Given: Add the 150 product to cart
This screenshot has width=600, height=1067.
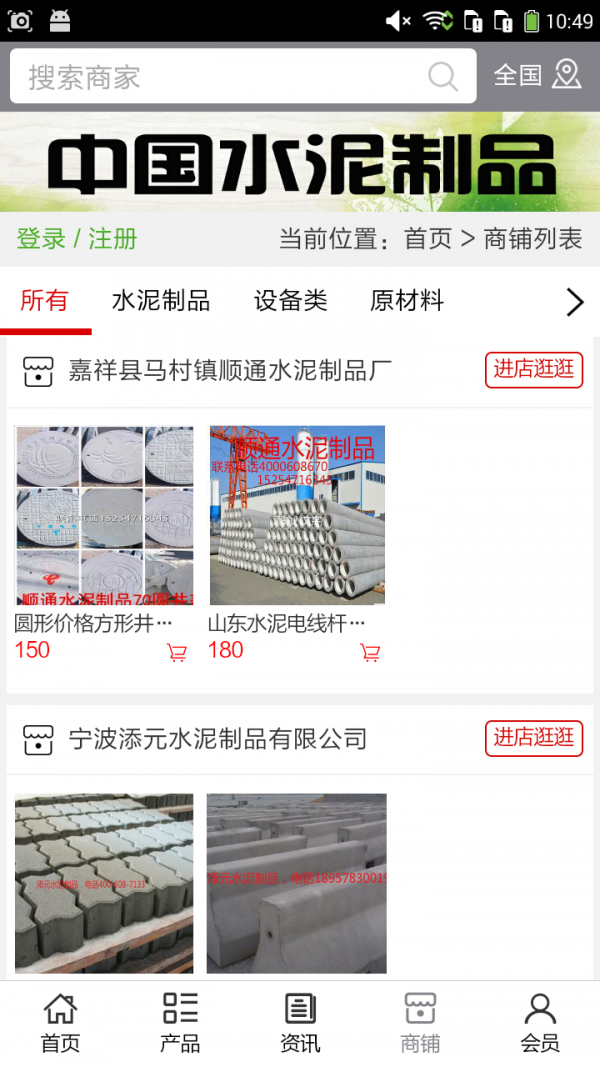Looking at the screenshot, I should (177, 653).
